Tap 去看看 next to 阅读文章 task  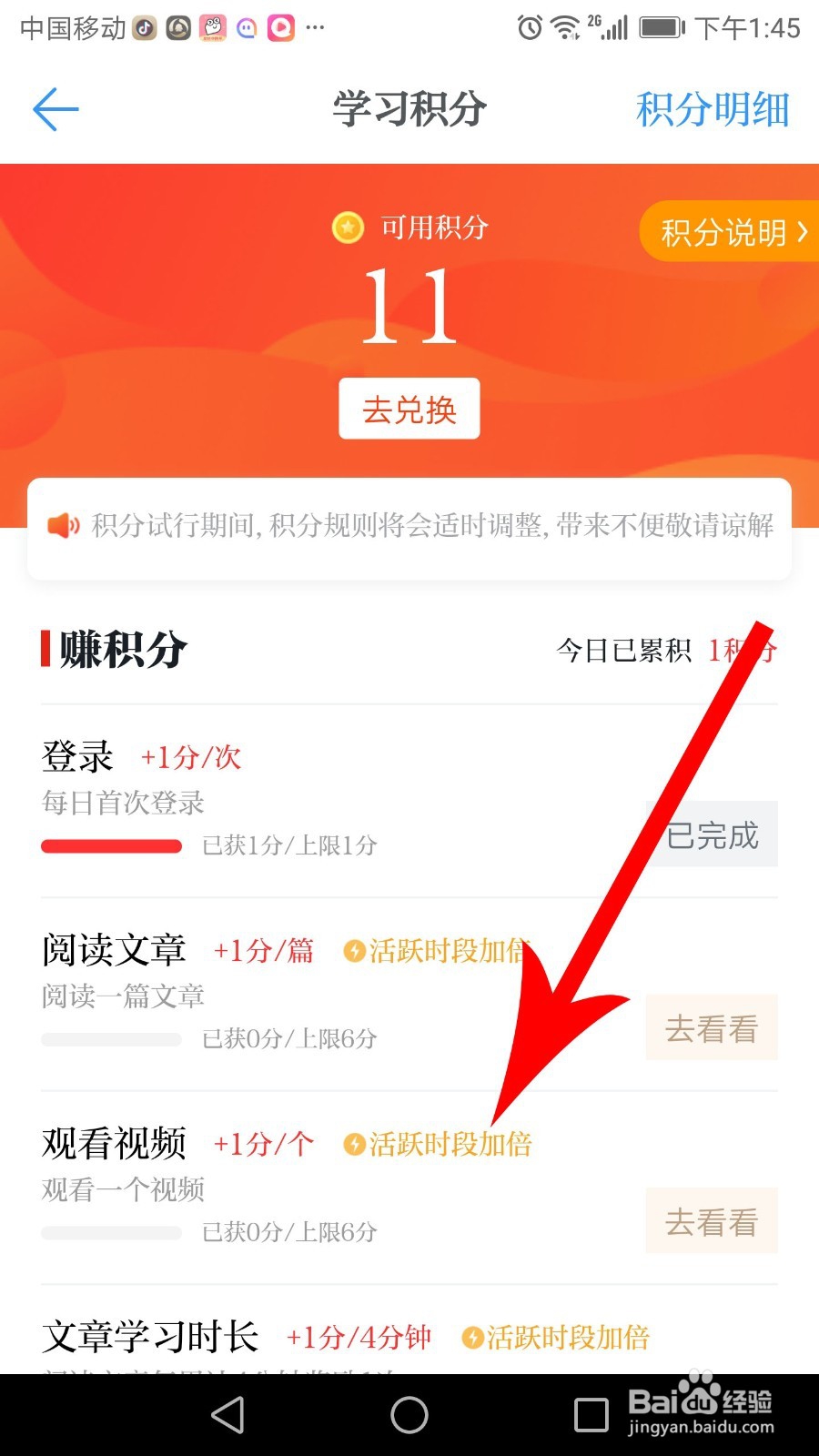pyautogui.click(x=711, y=1028)
